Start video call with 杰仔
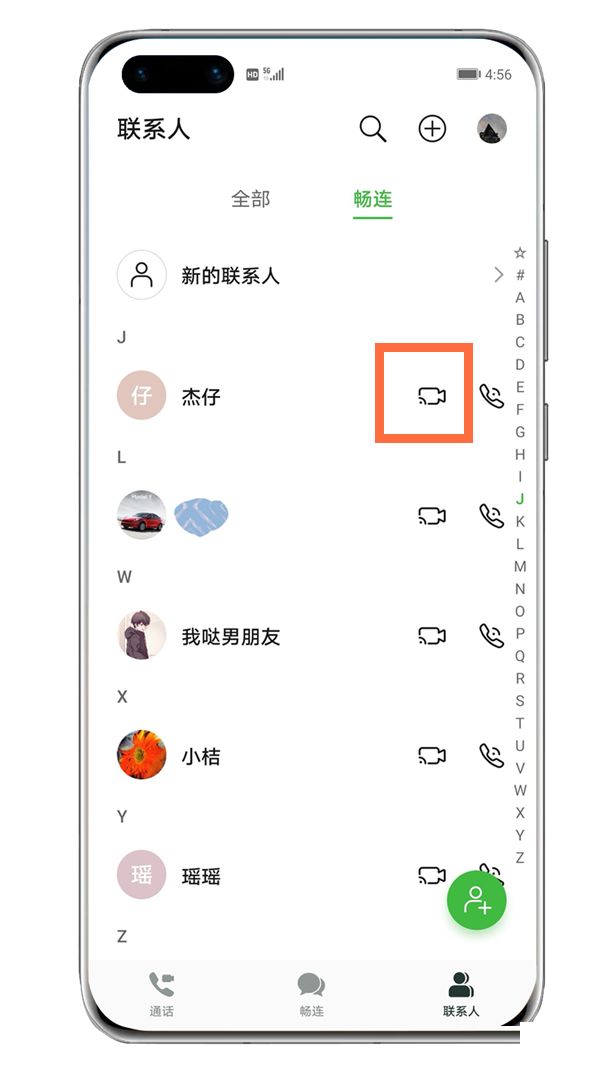This screenshot has width=600, height=1089. tap(431, 396)
